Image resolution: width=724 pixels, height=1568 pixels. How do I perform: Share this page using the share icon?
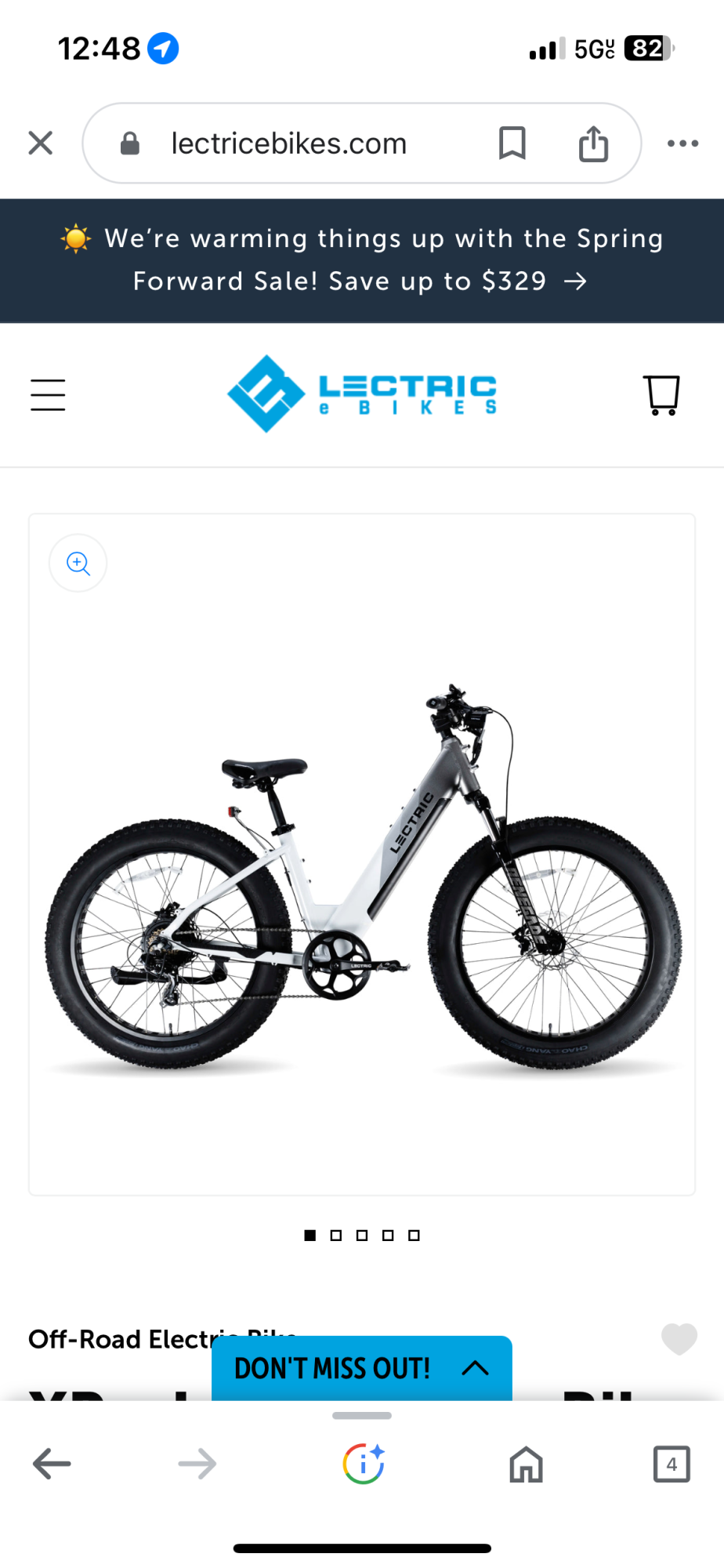(x=594, y=143)
